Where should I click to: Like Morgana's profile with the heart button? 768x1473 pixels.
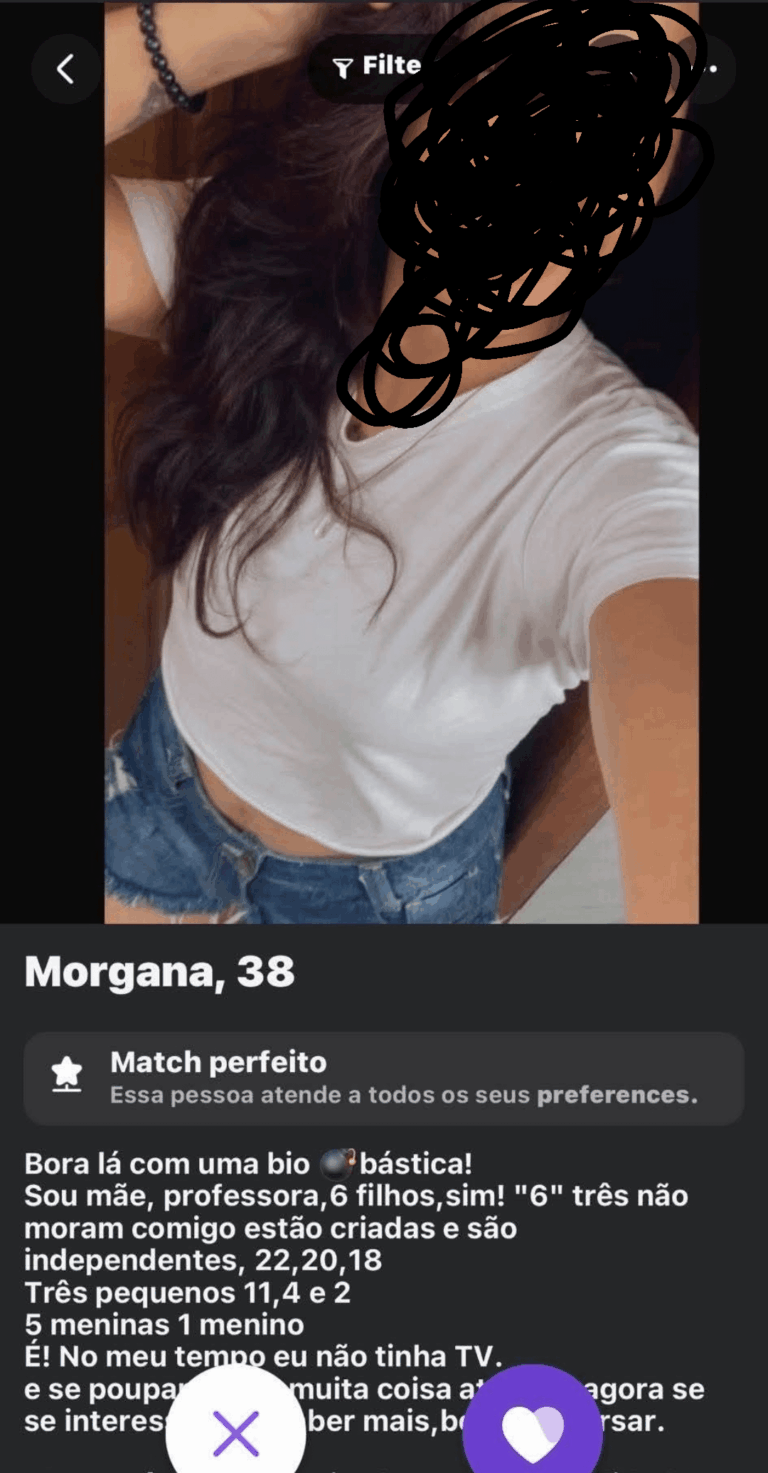tap(533, 1430)
